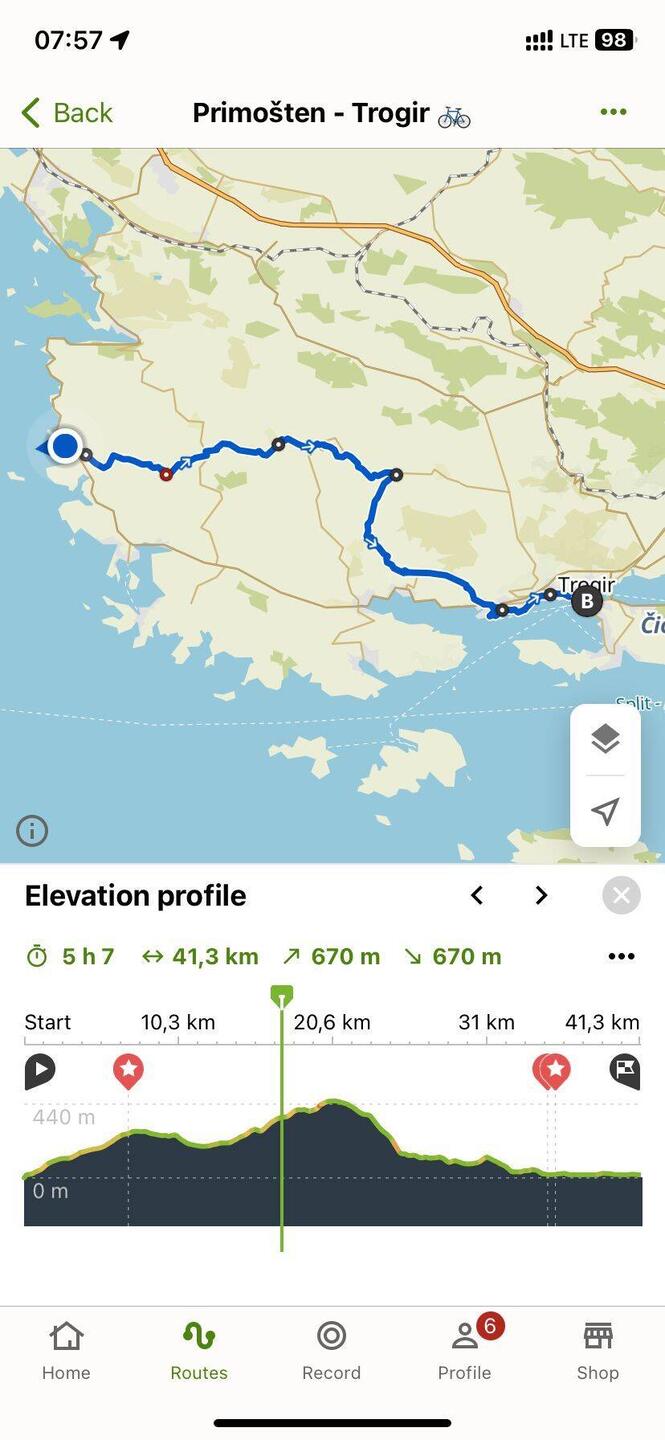
Task: Open more options for elevation stats
Action: (x=621, y=957)
